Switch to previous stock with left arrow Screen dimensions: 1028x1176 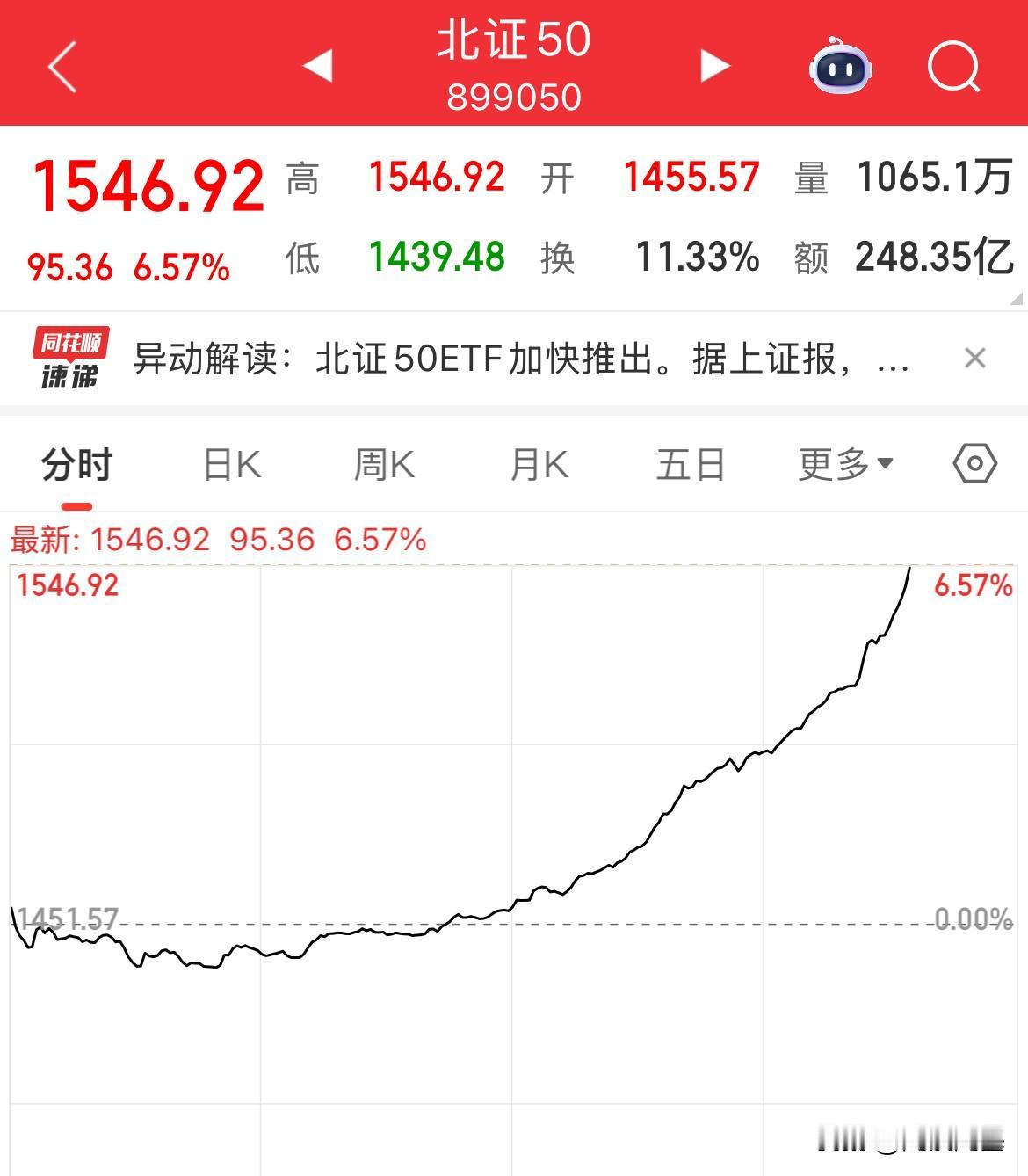coord(316,65)
